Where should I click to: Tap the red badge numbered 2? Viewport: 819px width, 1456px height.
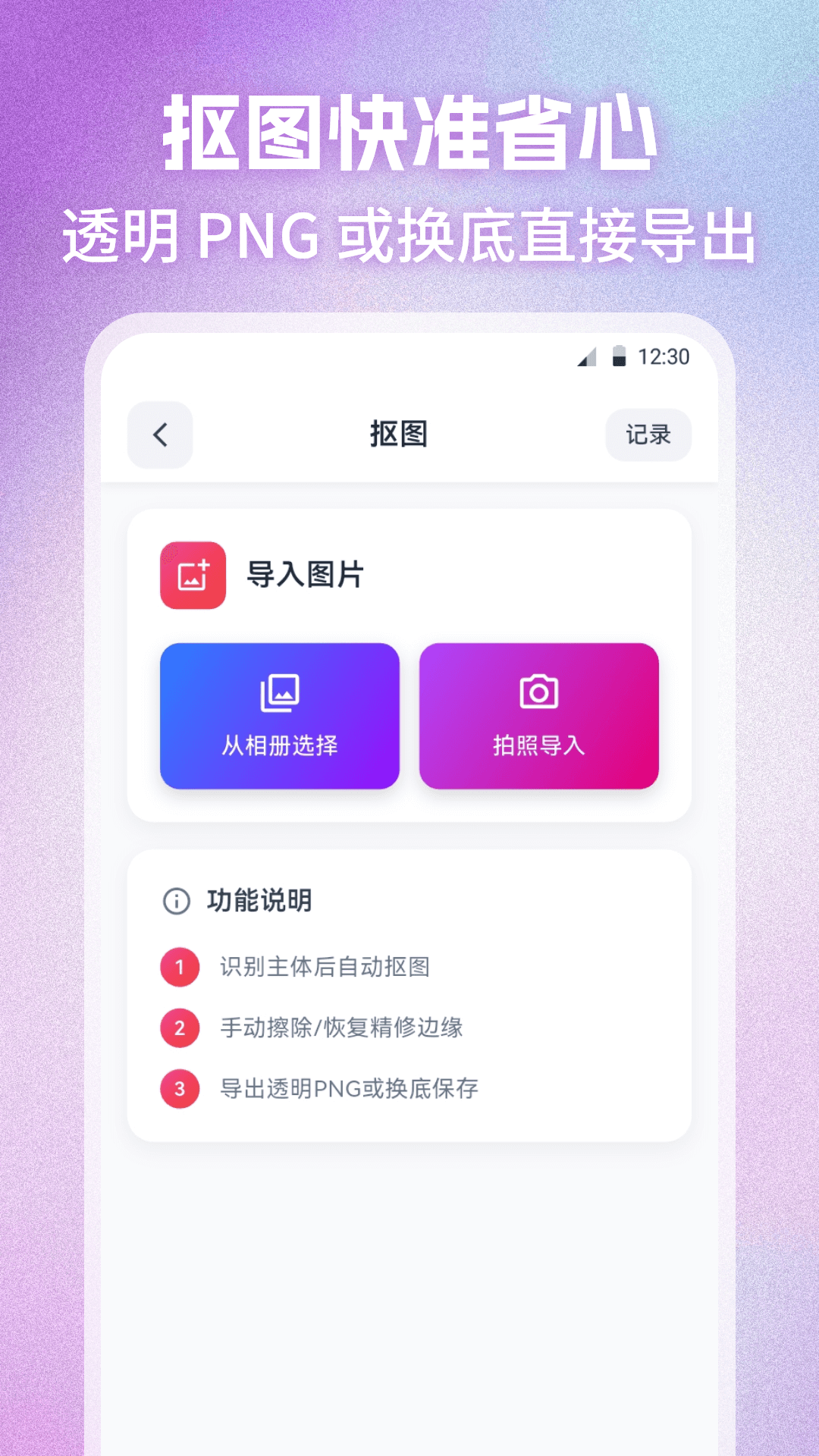[180, 1028]
